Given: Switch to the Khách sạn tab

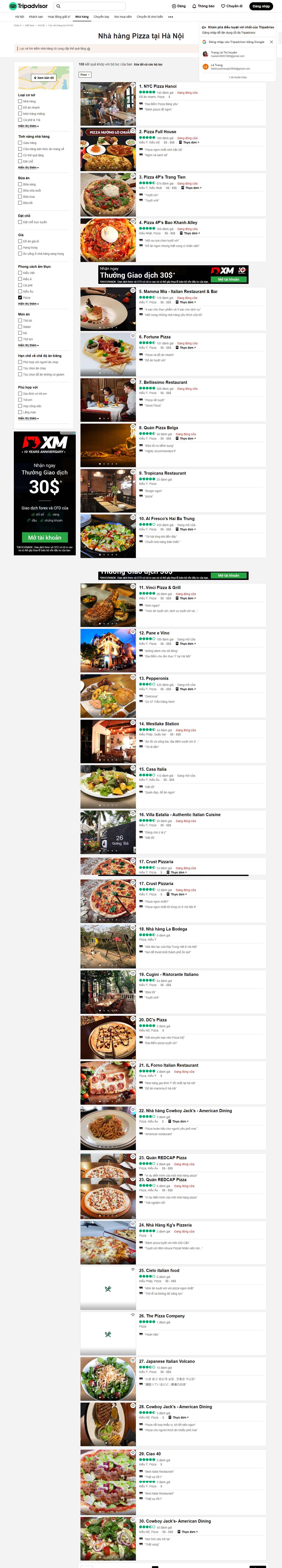Looking at the screenshot, I should (x=36, y=17).
